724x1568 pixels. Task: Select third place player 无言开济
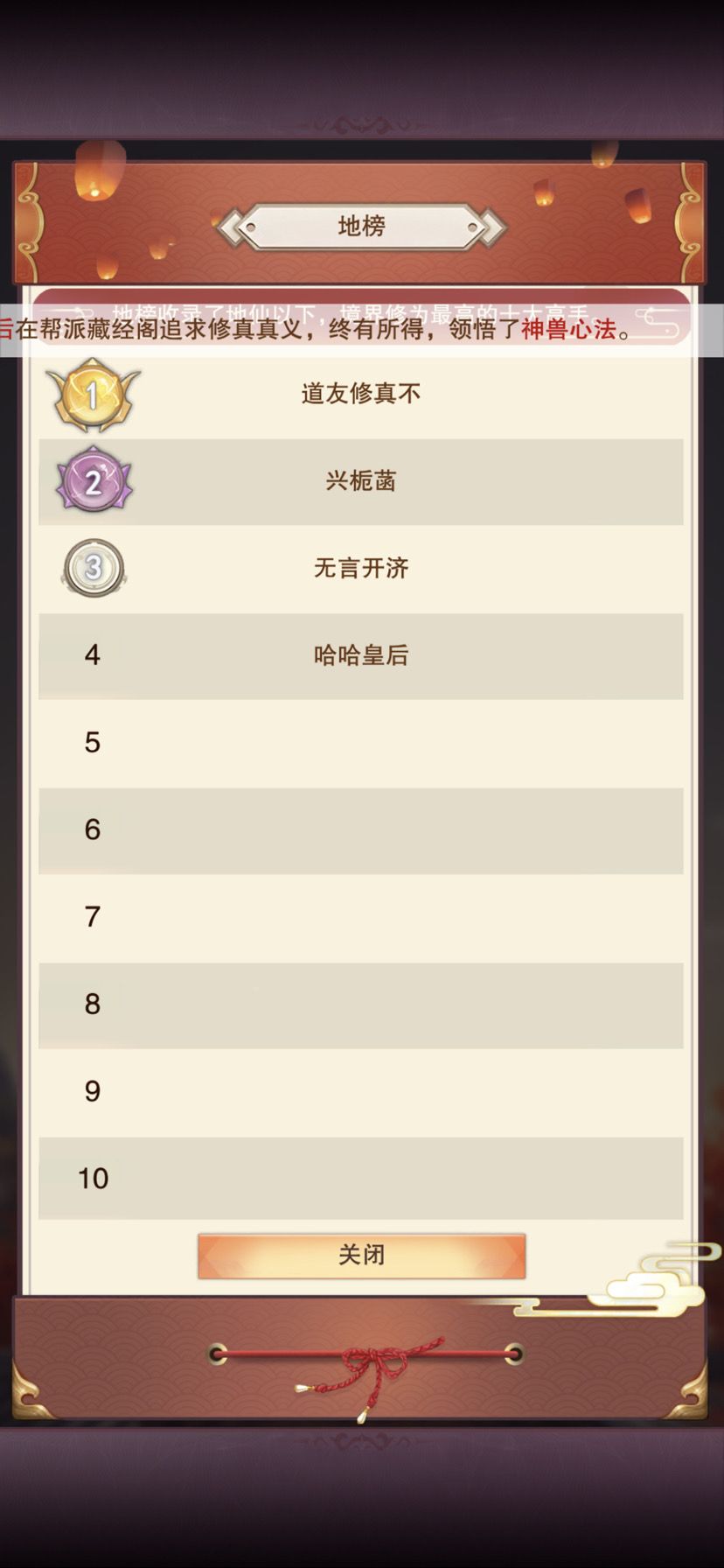[x=359, y=568]
